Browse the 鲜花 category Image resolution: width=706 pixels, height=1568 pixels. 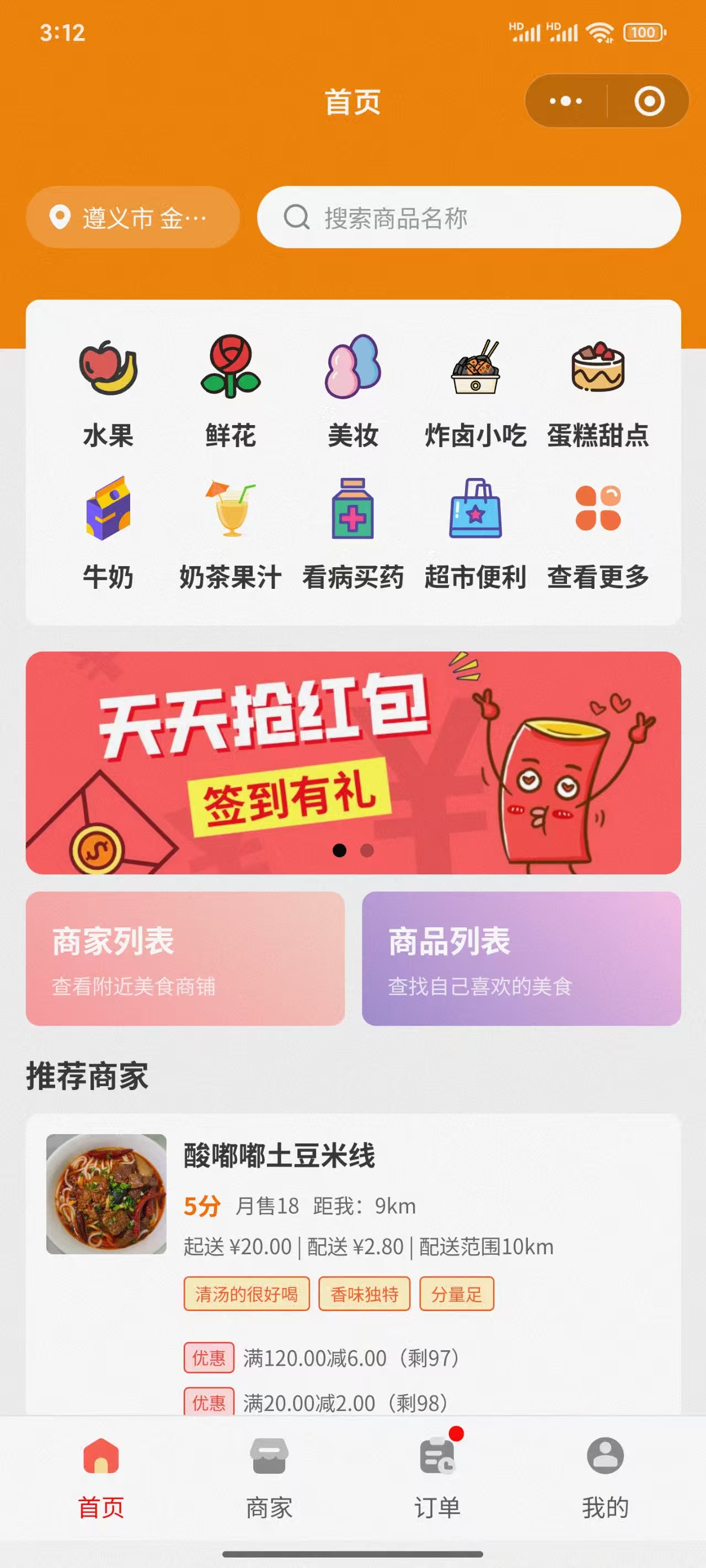tap(230, 391)
